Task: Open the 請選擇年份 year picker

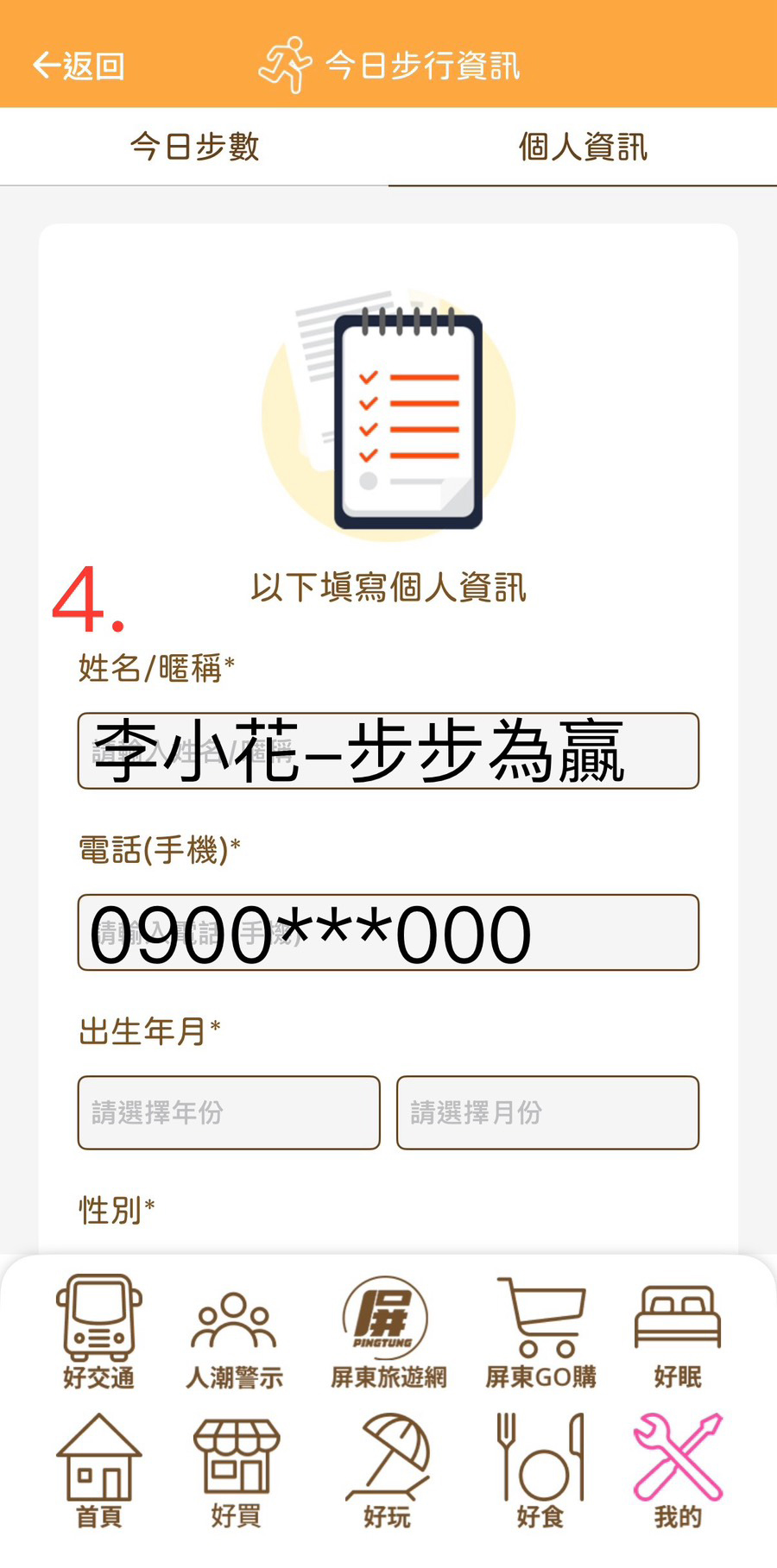Action: click(229, 1112)
